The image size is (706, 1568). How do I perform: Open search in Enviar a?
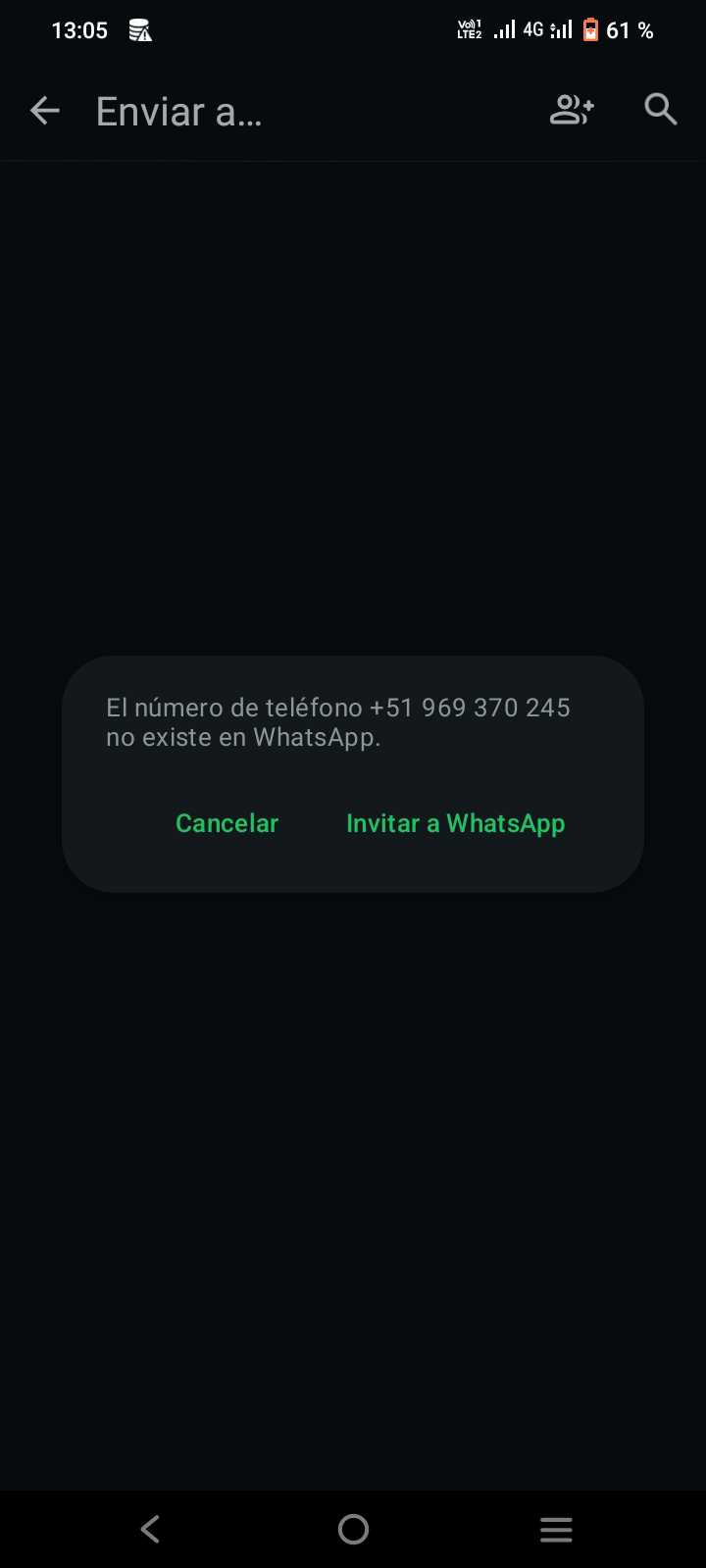pyautogui.click(x=661, y=110)
